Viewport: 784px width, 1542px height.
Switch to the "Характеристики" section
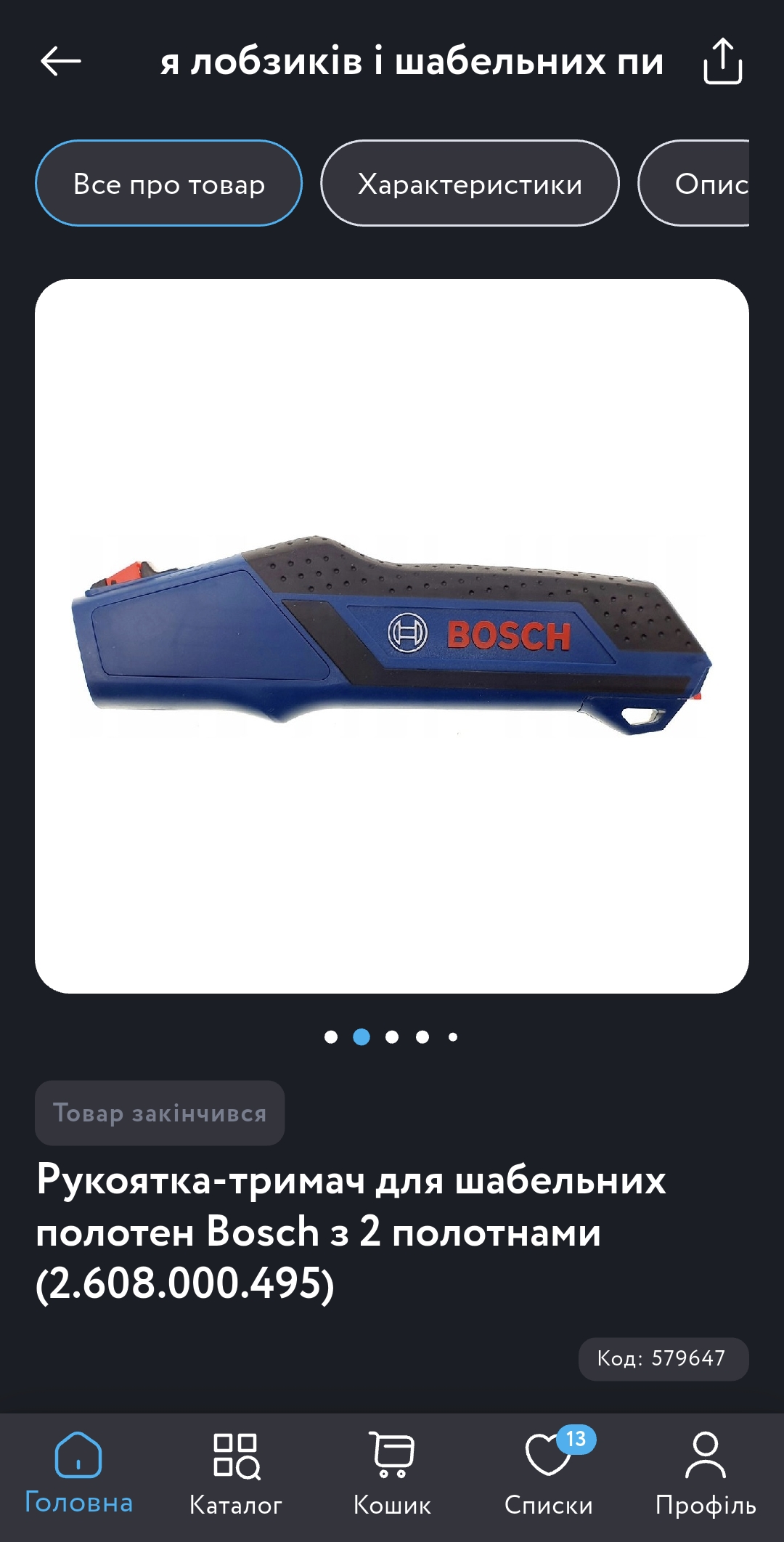coord(470,184)
